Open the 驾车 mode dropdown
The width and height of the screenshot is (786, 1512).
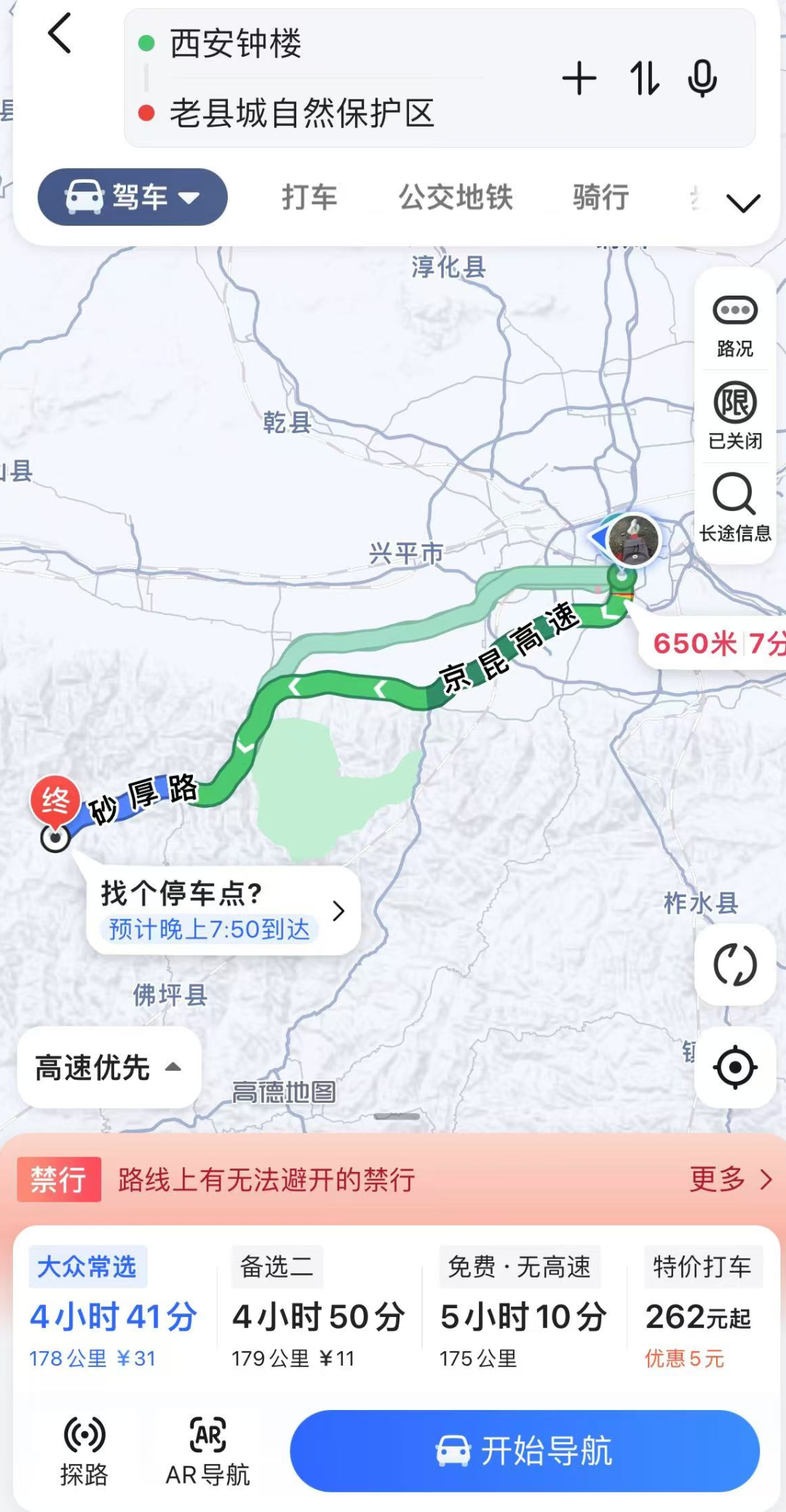click(132, 197)
